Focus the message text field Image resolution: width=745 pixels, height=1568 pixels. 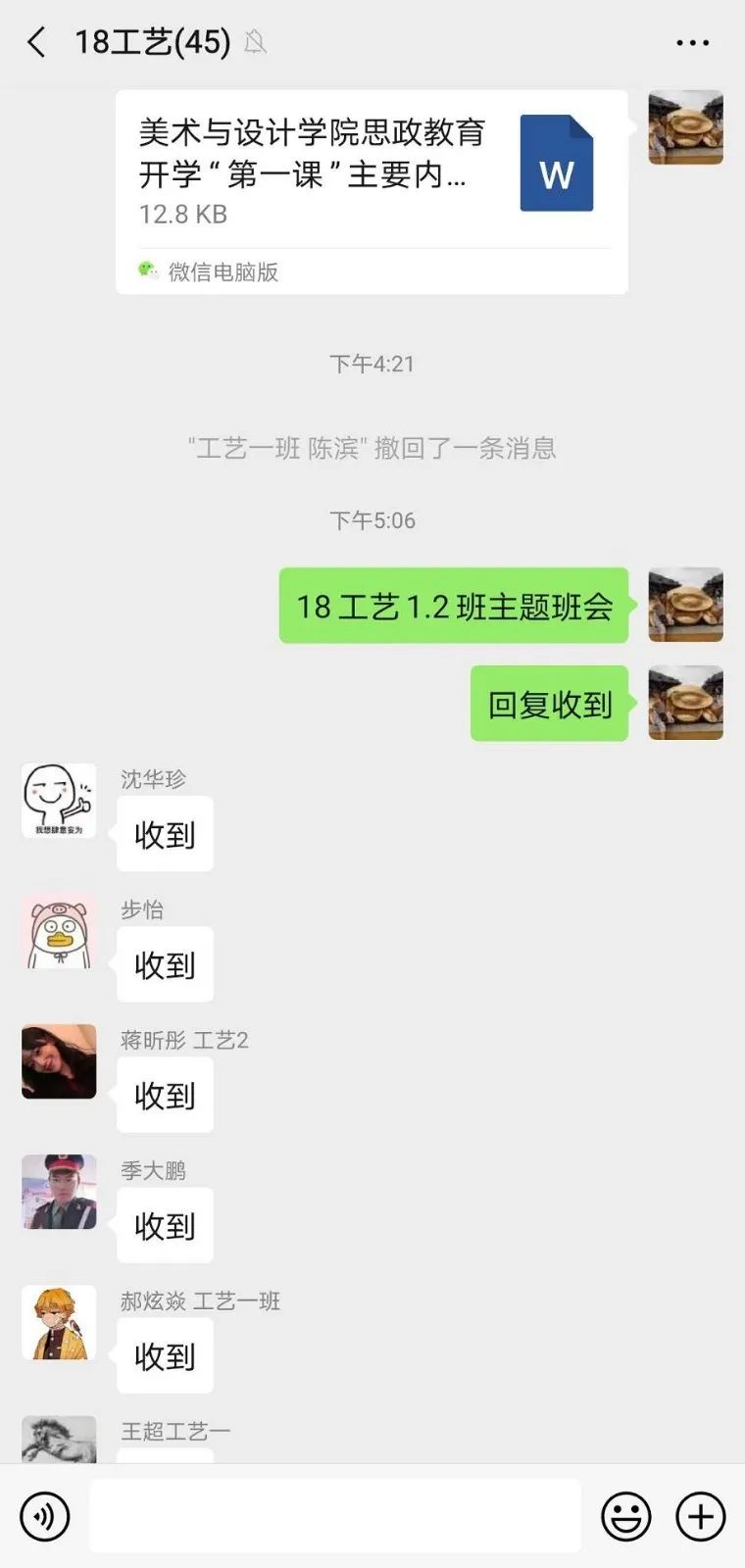click(335, 1516)
